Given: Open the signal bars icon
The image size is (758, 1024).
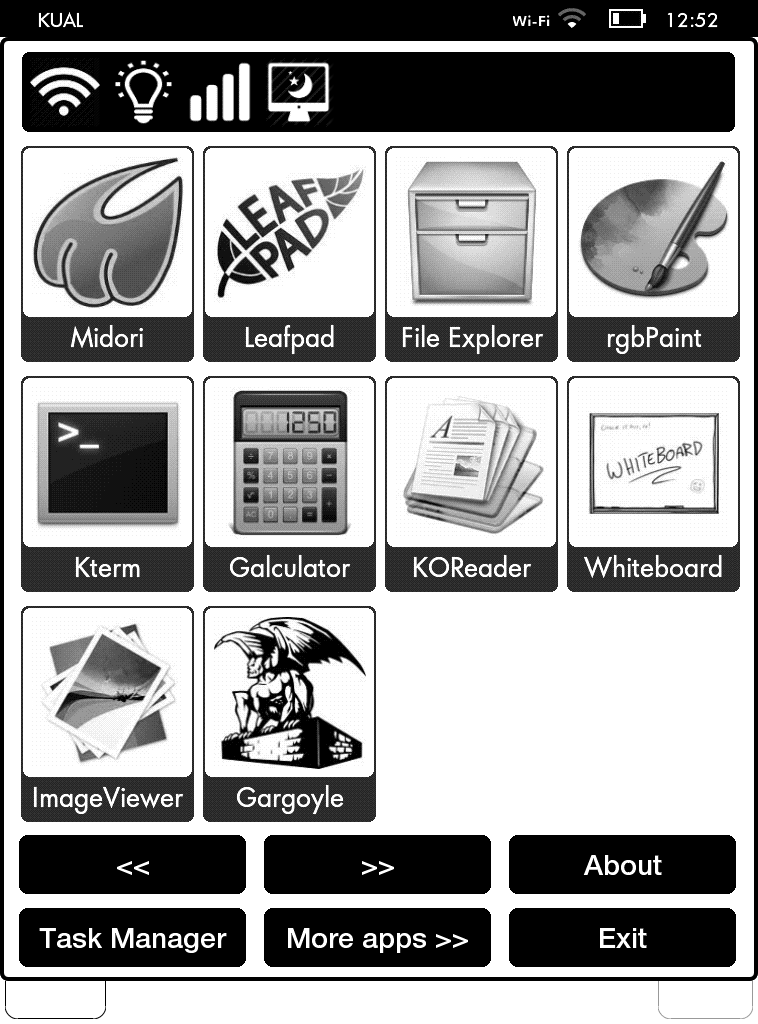Looking at the screenshot, I should [220, 92].
